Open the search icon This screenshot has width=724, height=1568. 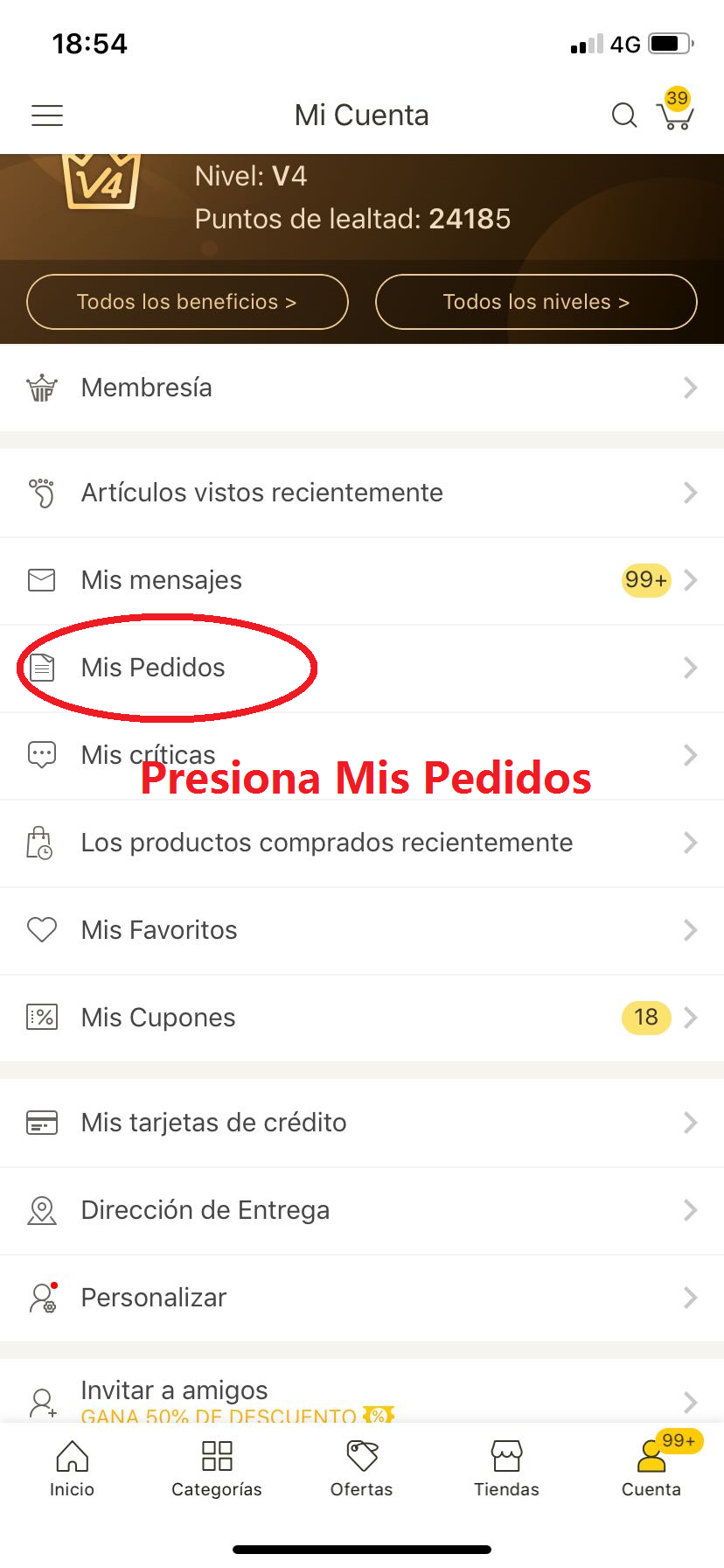coord(623,115)
